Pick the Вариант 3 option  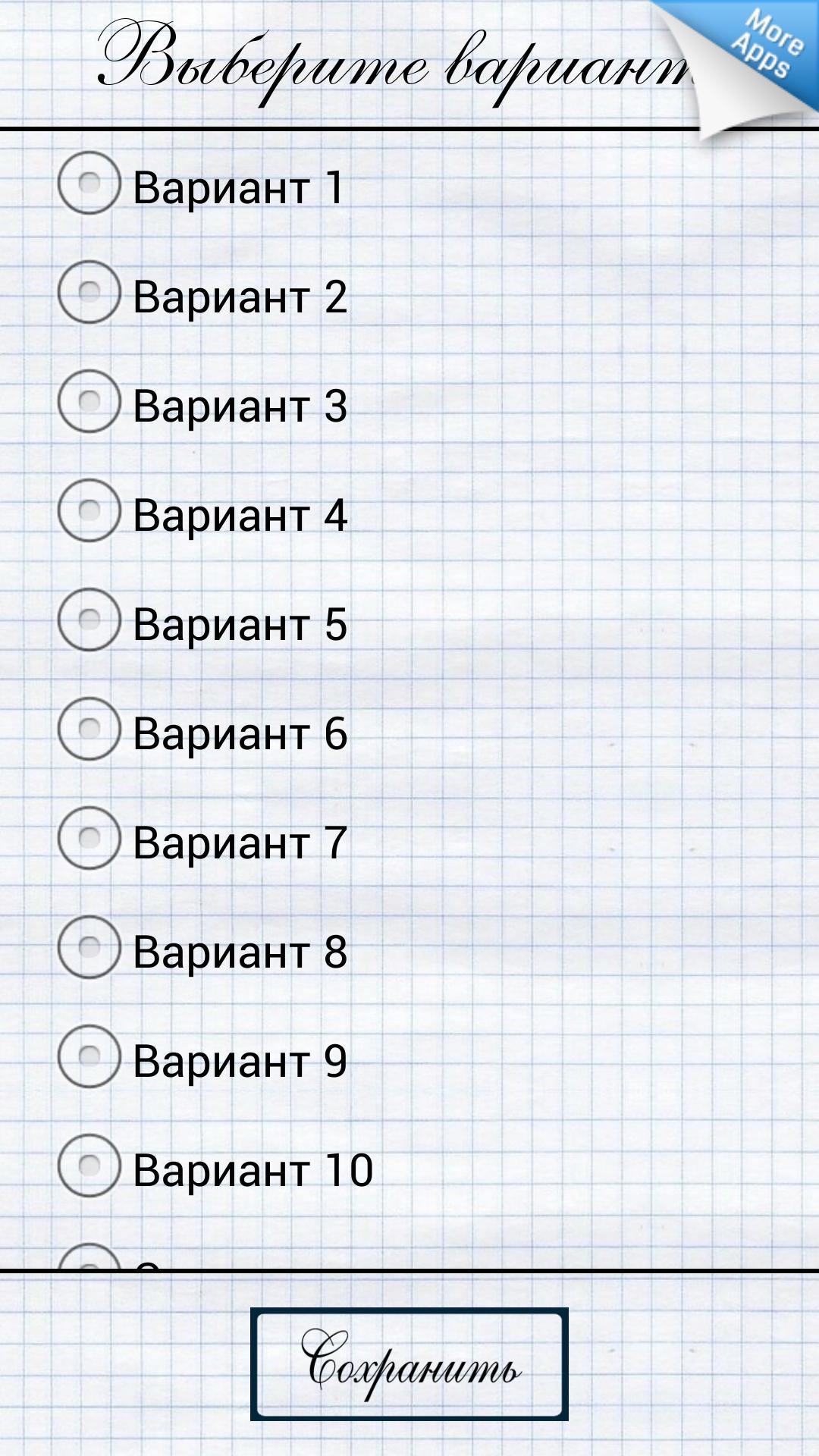click(x=89, y=402)
